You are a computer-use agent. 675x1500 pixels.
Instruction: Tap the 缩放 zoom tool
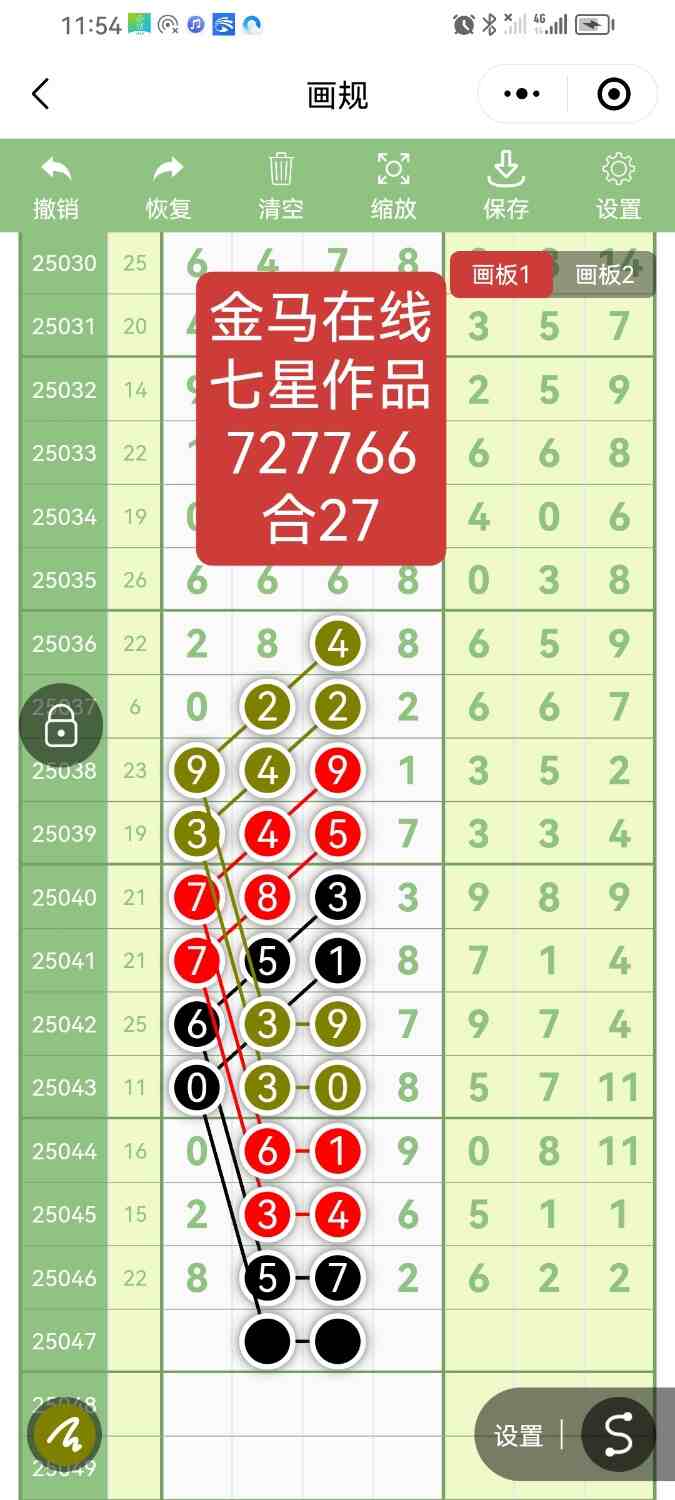click(x=394, y=186)
